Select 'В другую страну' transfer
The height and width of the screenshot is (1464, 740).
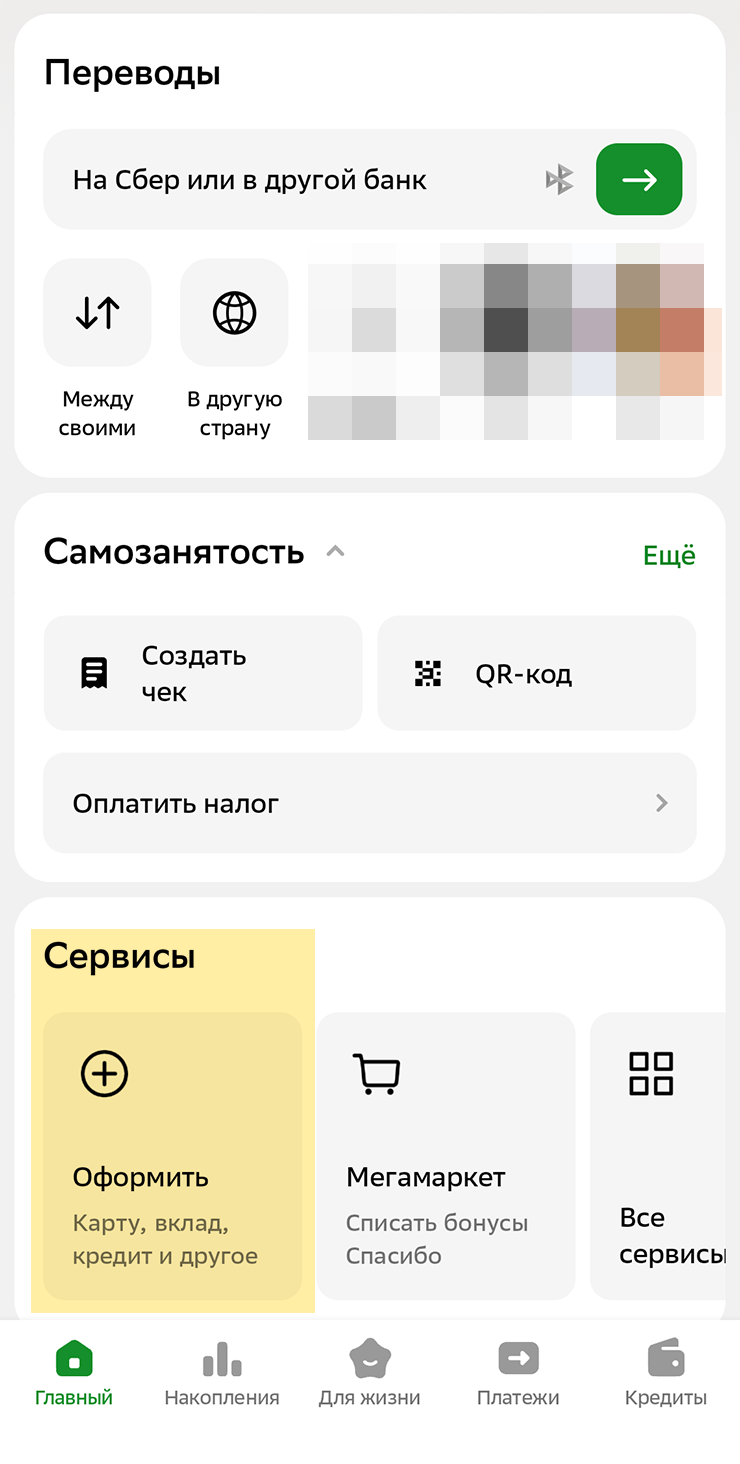pos(234,313)
